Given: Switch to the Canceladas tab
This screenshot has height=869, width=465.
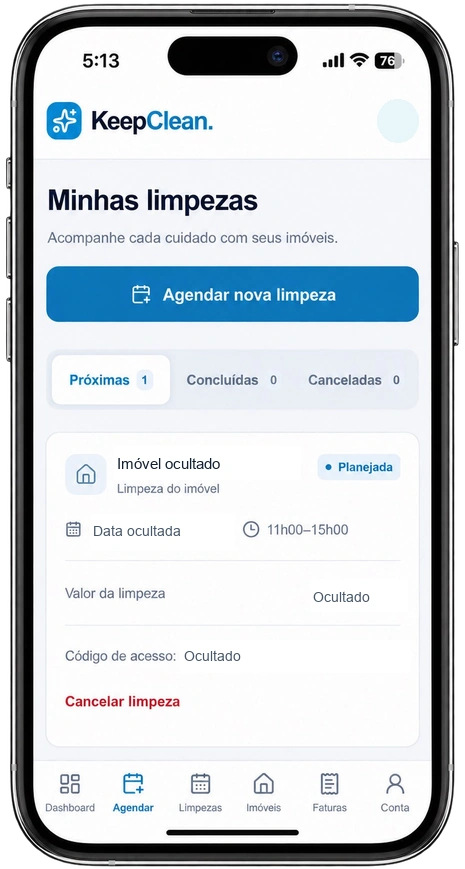Looking at the screenshot, I should point(354,380).
